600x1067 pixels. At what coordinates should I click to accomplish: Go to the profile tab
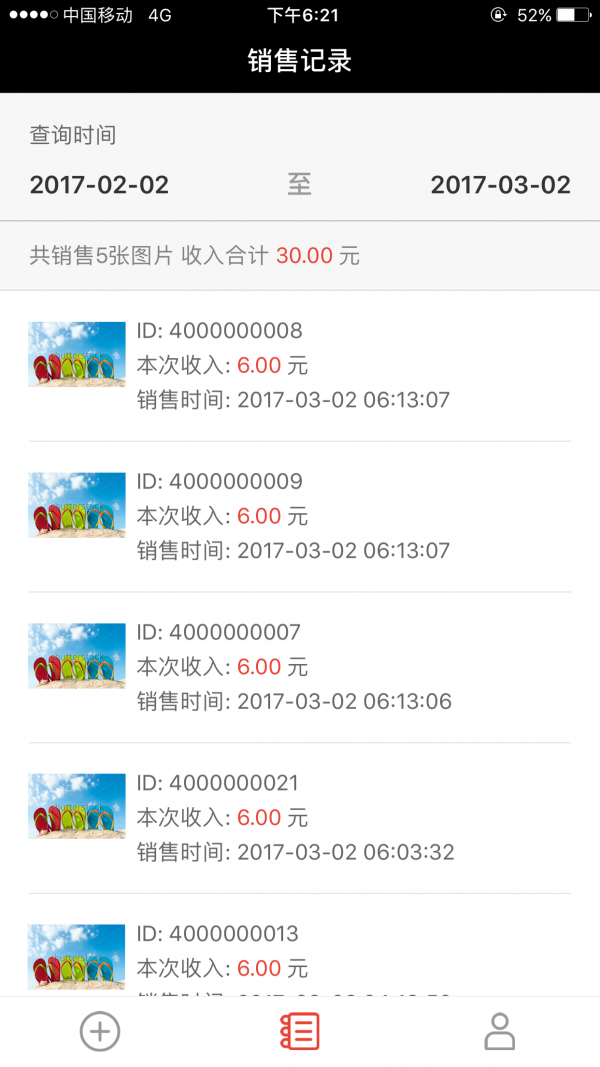pyautogui.click(x=499, y=1032)
